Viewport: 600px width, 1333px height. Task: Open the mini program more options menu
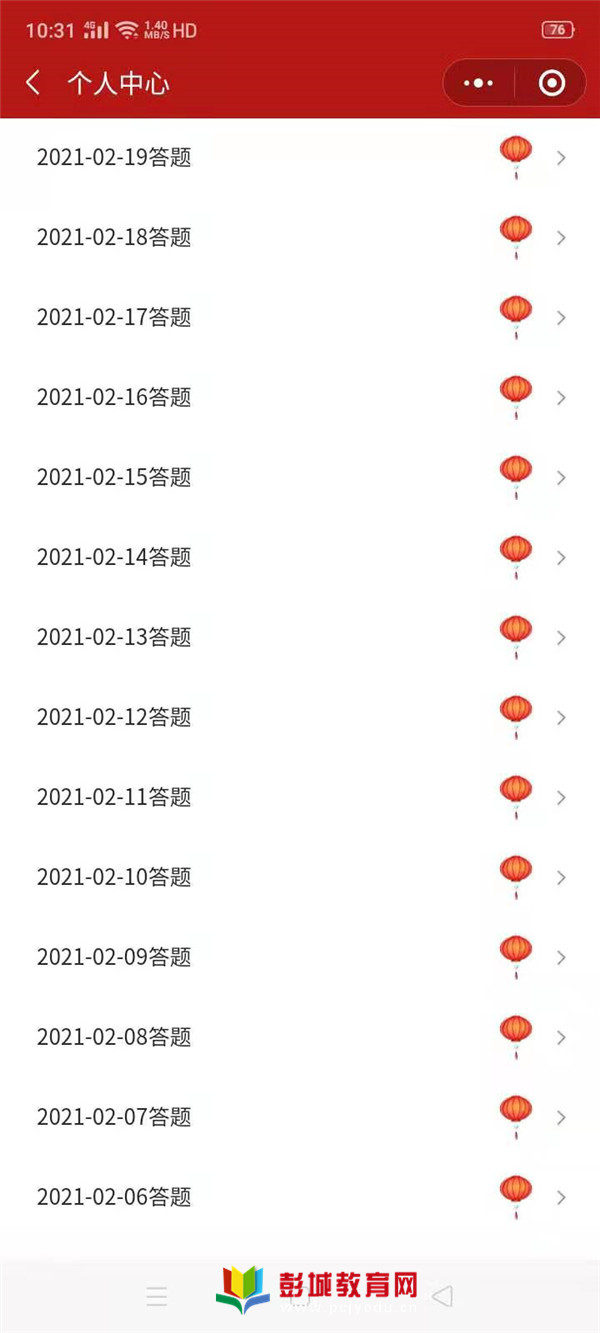(479, 83)
